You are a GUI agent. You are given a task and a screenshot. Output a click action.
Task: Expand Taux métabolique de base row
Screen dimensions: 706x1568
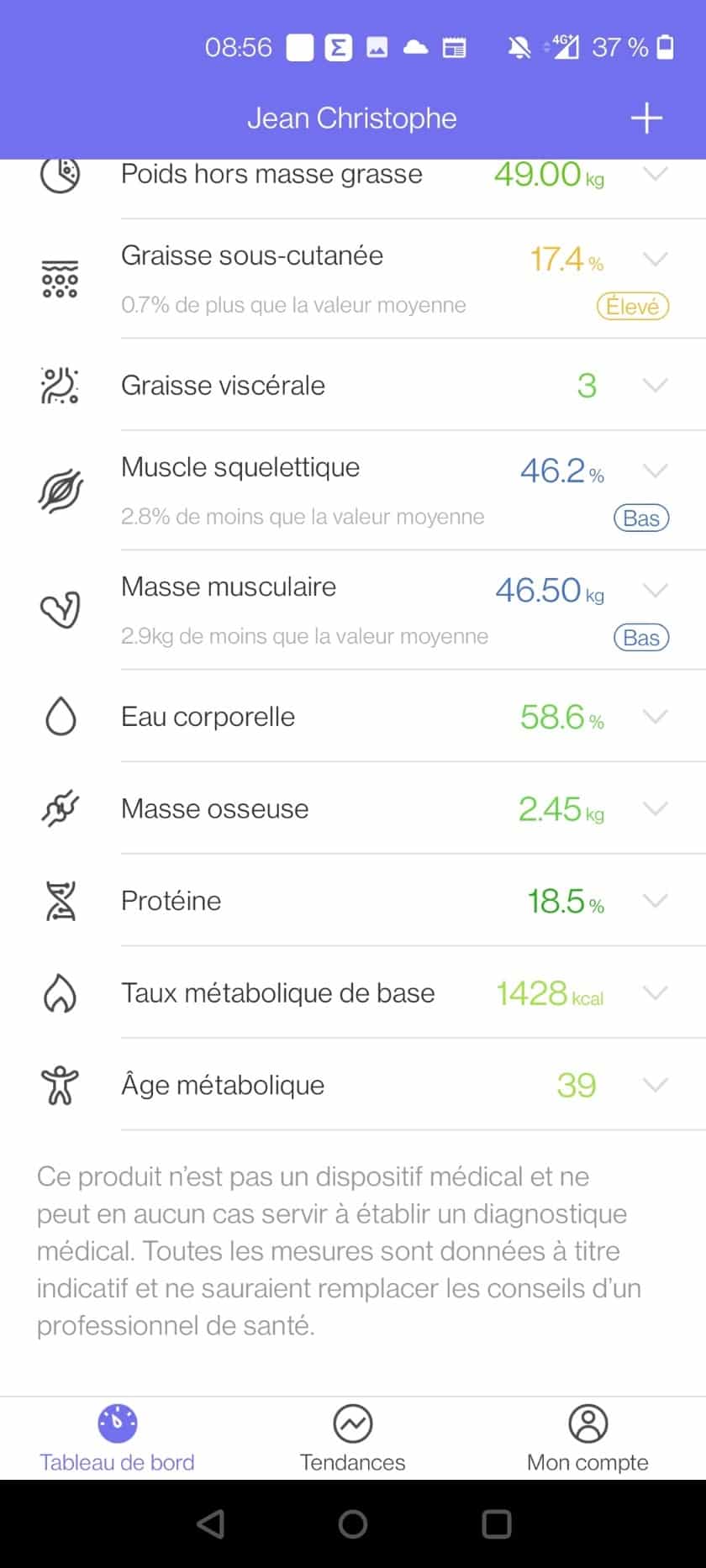tap(655, 992)
